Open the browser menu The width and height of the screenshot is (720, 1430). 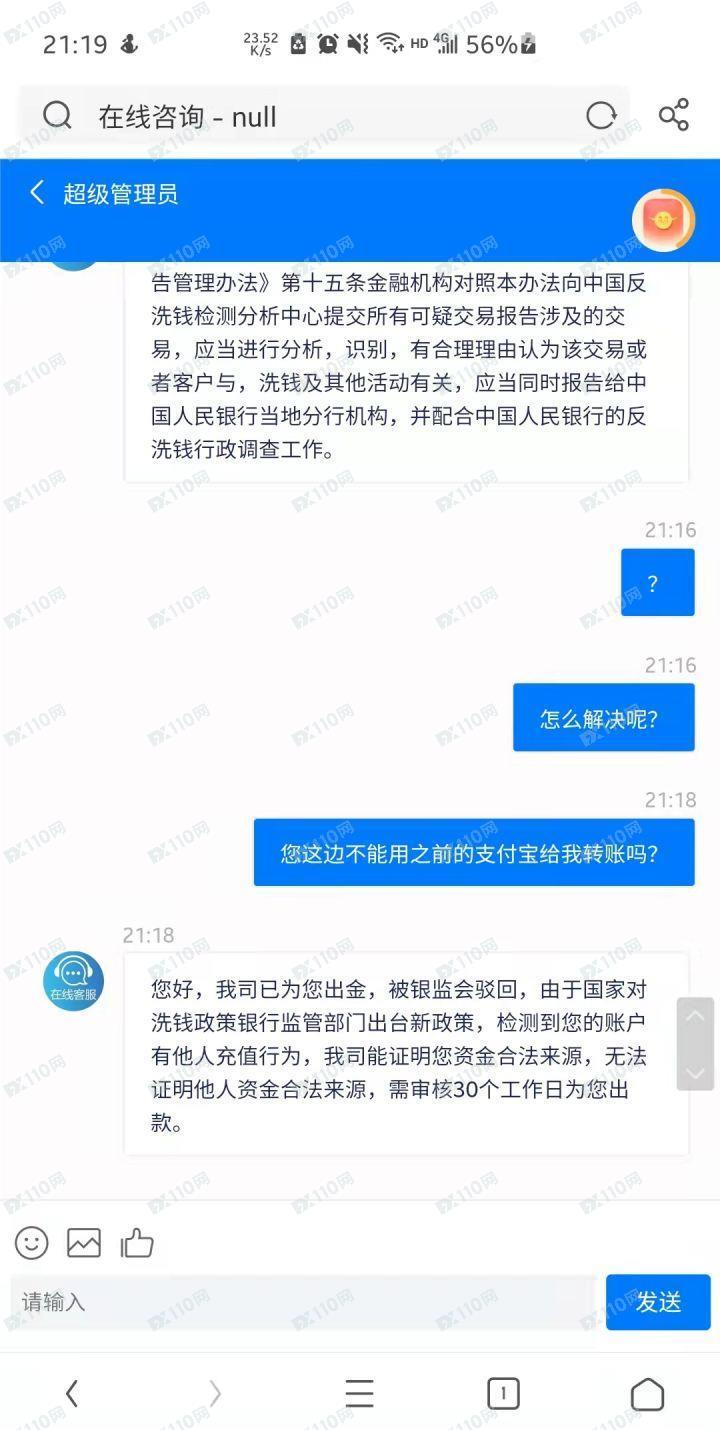[359, 1393]
